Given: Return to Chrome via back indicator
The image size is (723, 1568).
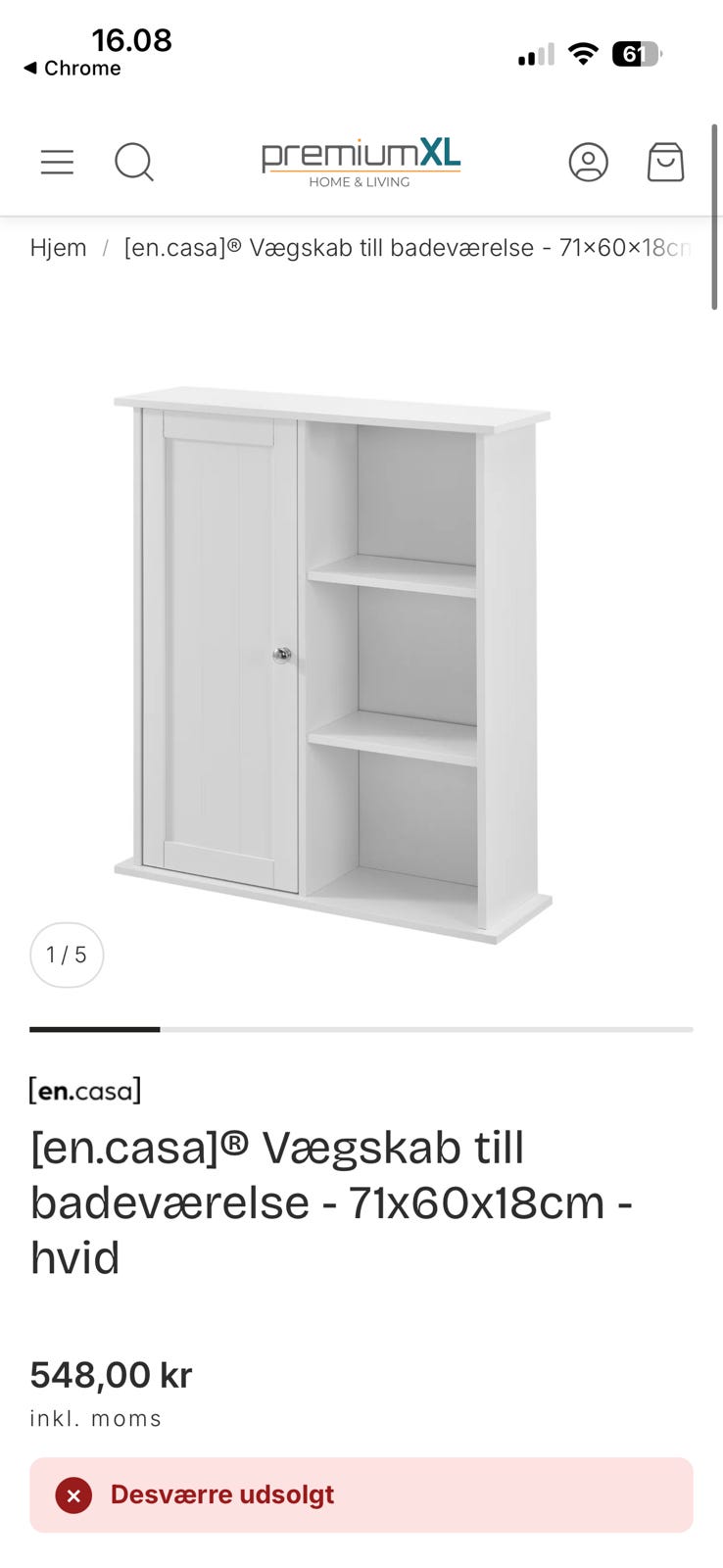Looking at the screenshot, I should [72, 68].
